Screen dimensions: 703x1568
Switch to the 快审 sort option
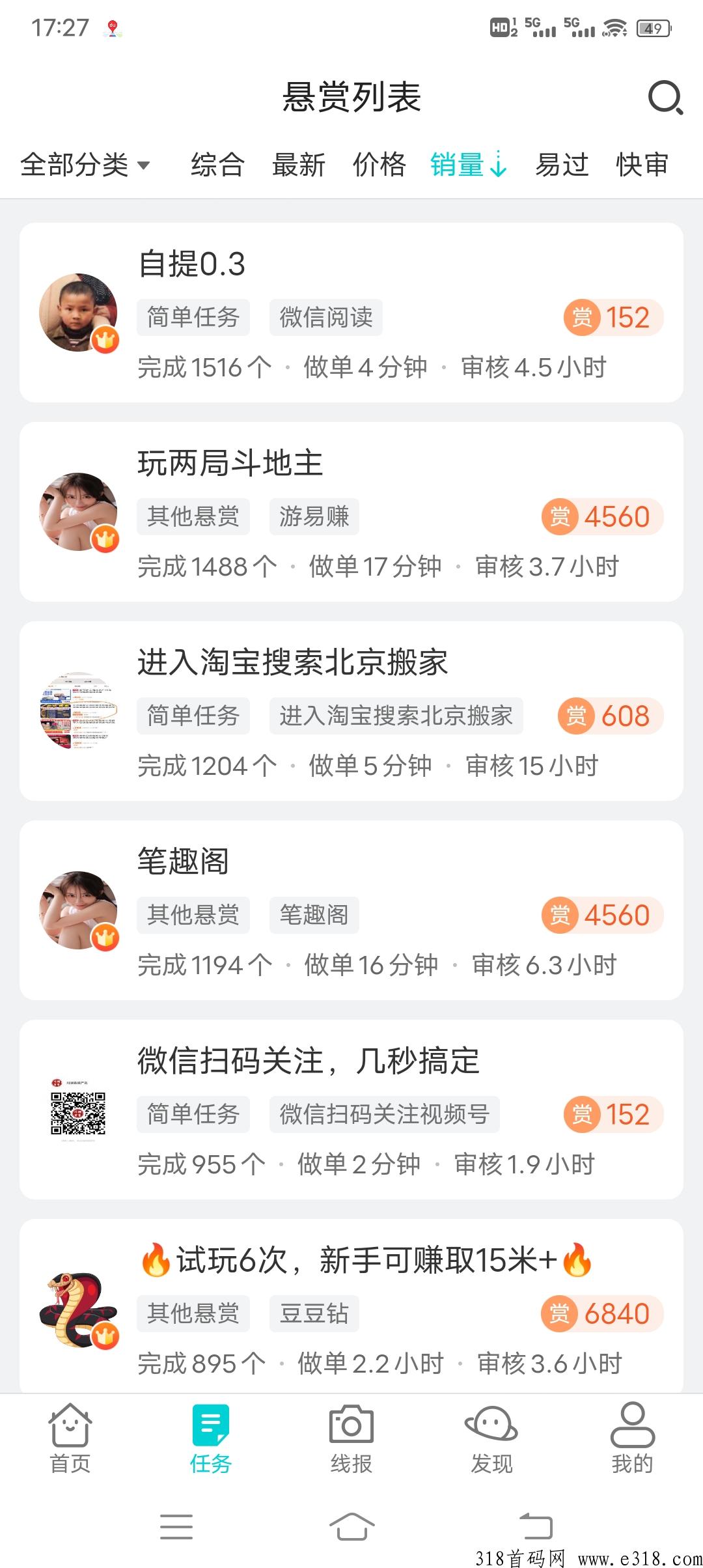point(642,165)
